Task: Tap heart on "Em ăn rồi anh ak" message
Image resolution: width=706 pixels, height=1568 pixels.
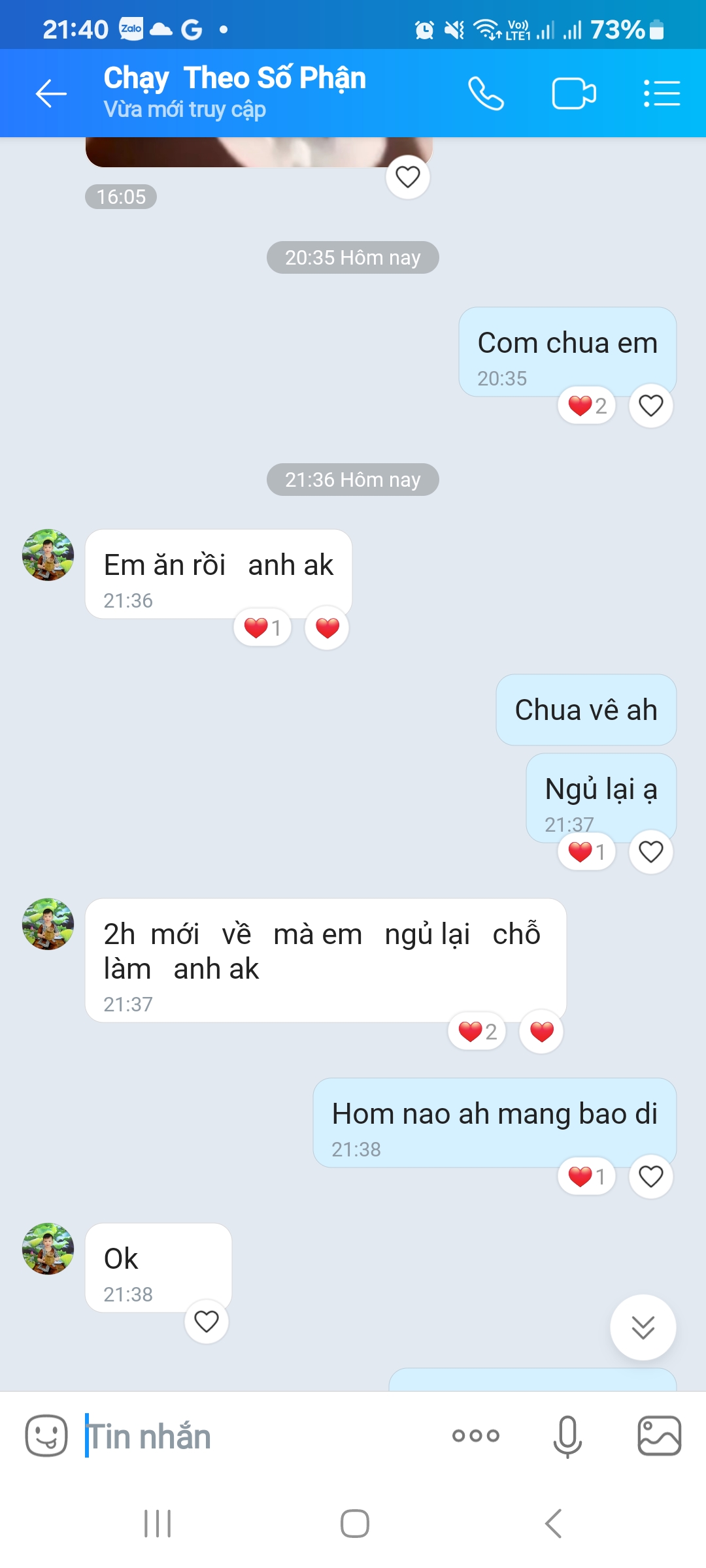Action: [327, 628]
